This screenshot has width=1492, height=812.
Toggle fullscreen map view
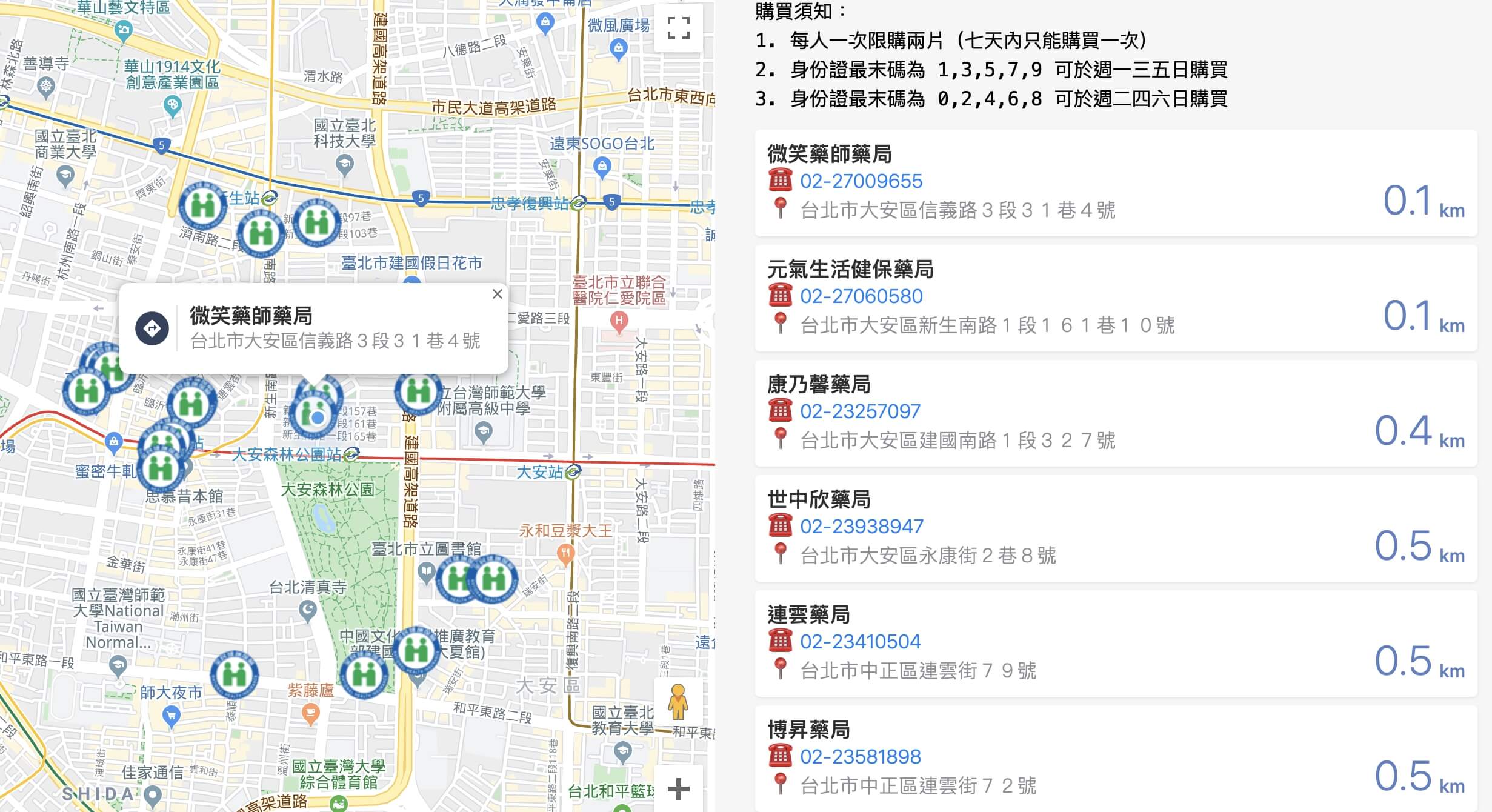coord(678,28)
